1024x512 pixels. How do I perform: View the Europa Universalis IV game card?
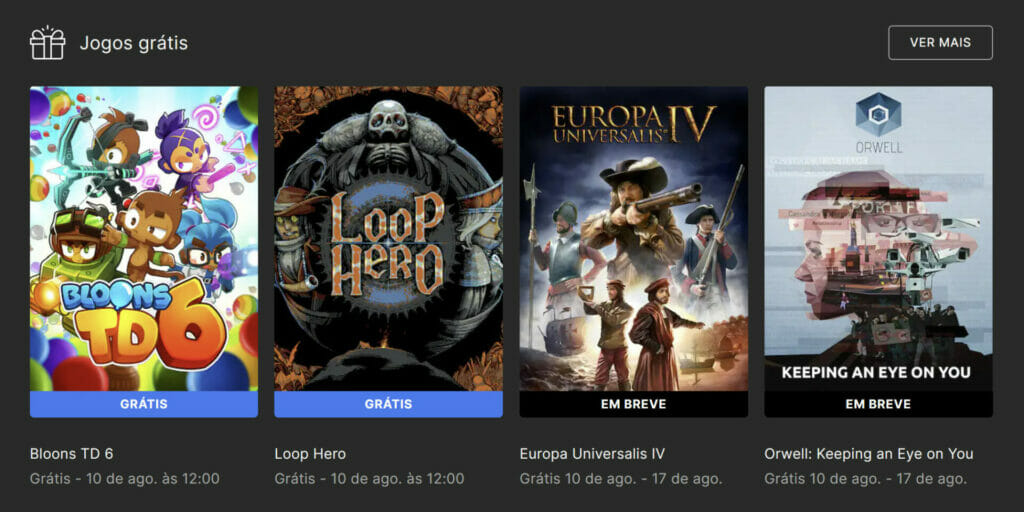tap(633, 240)
